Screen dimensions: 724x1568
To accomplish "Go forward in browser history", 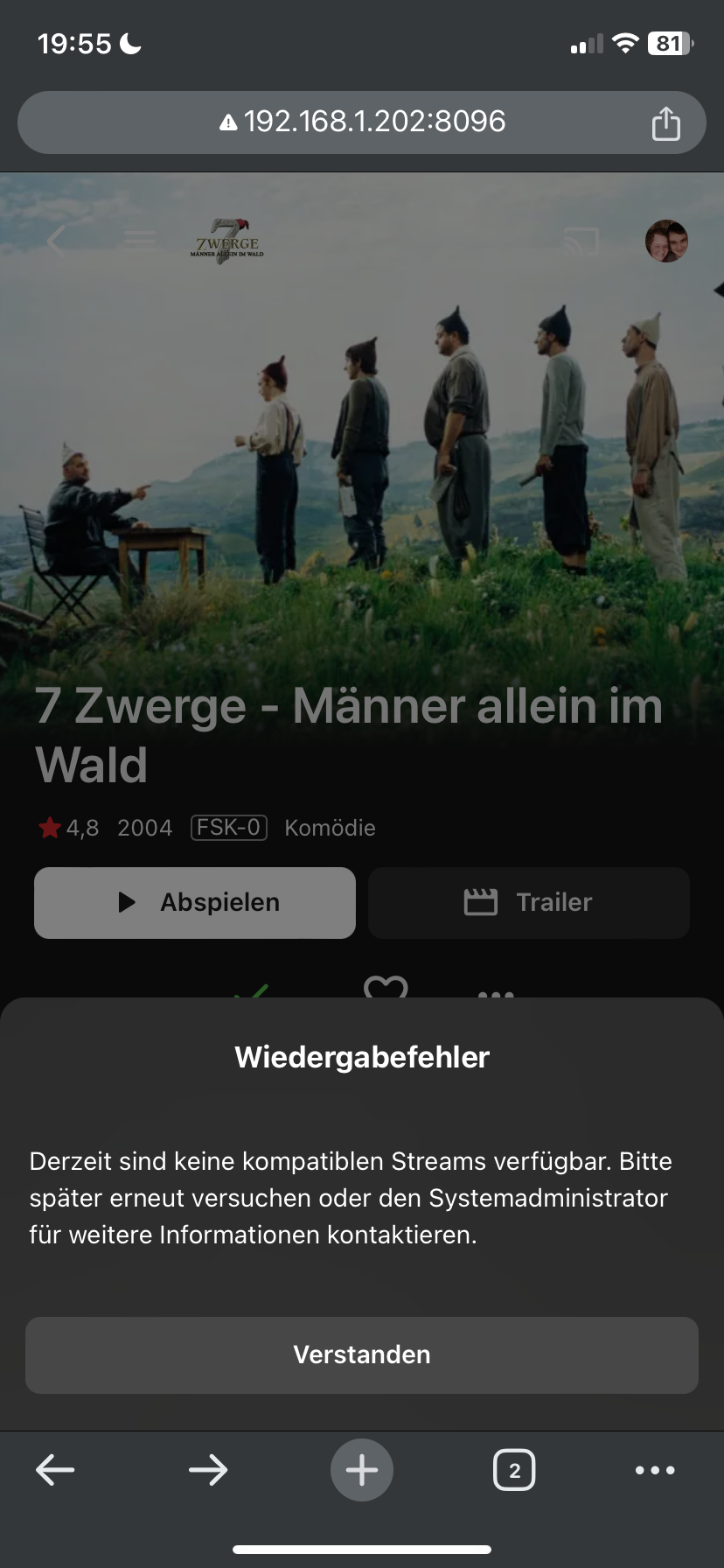I will (x=208, y=1470).
